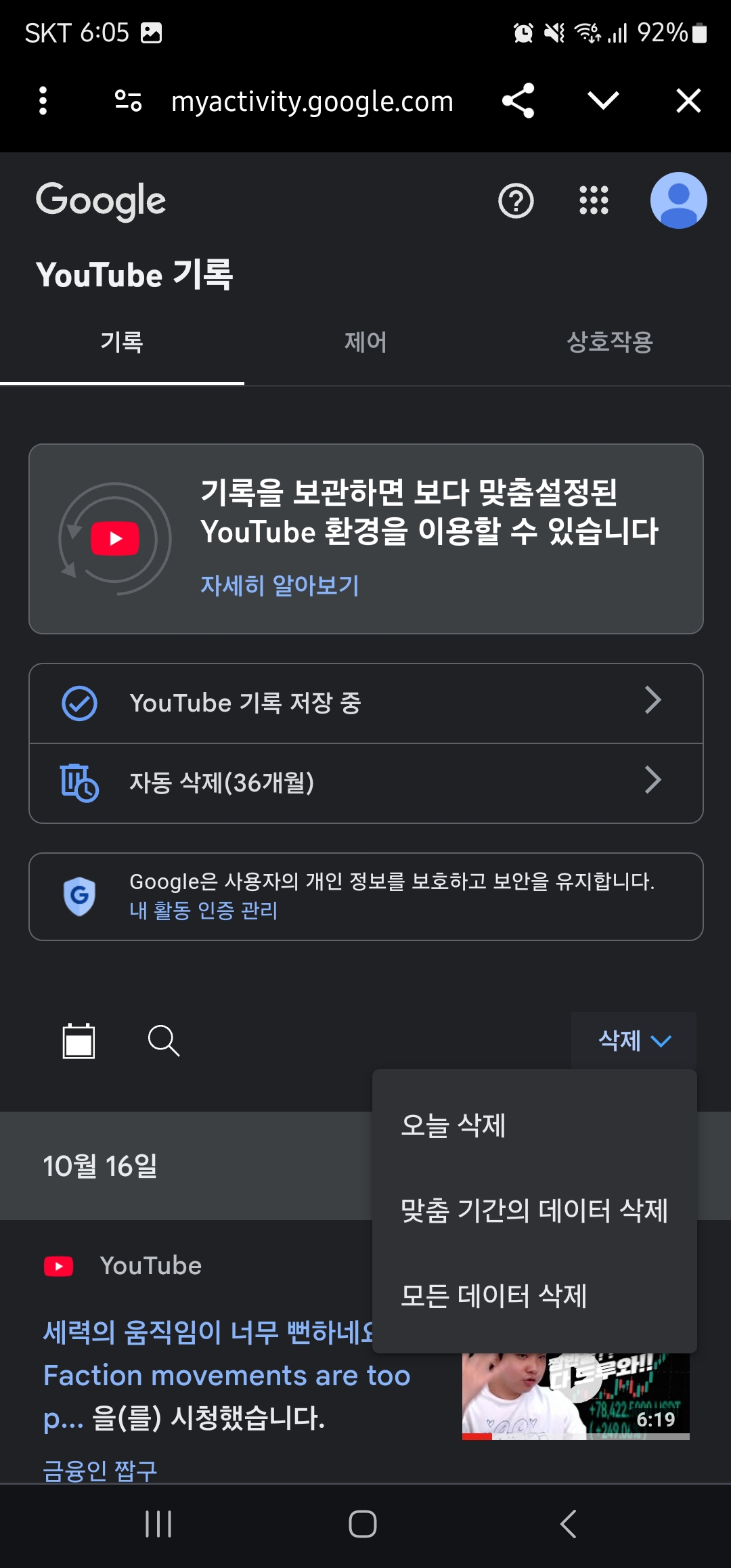Image resolution: width=731 pixels, height=1568 pixels.
Task: Click the help question mark icon
Action: tap(515, 200)
